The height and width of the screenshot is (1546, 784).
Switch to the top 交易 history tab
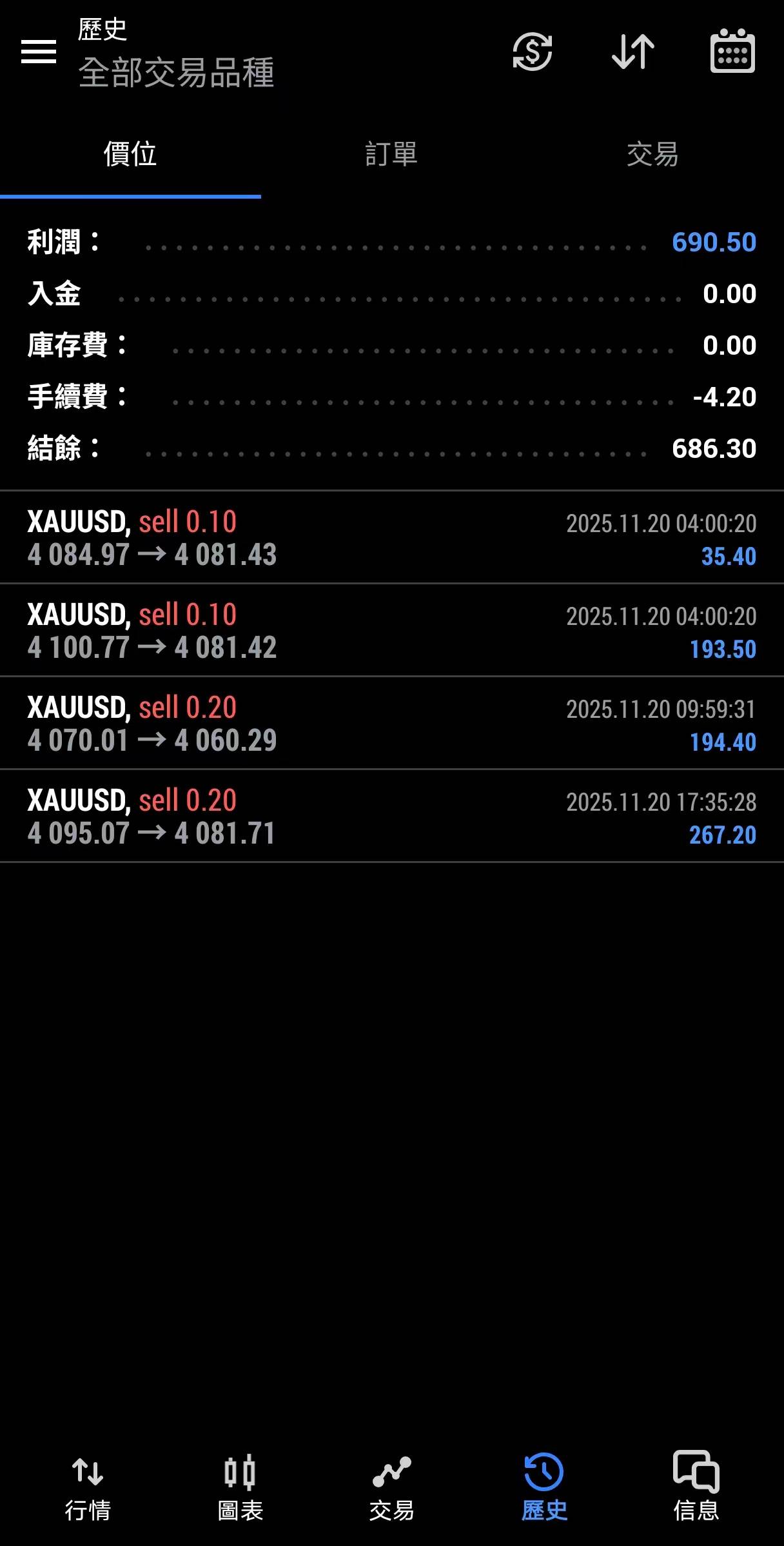[652, 155]
